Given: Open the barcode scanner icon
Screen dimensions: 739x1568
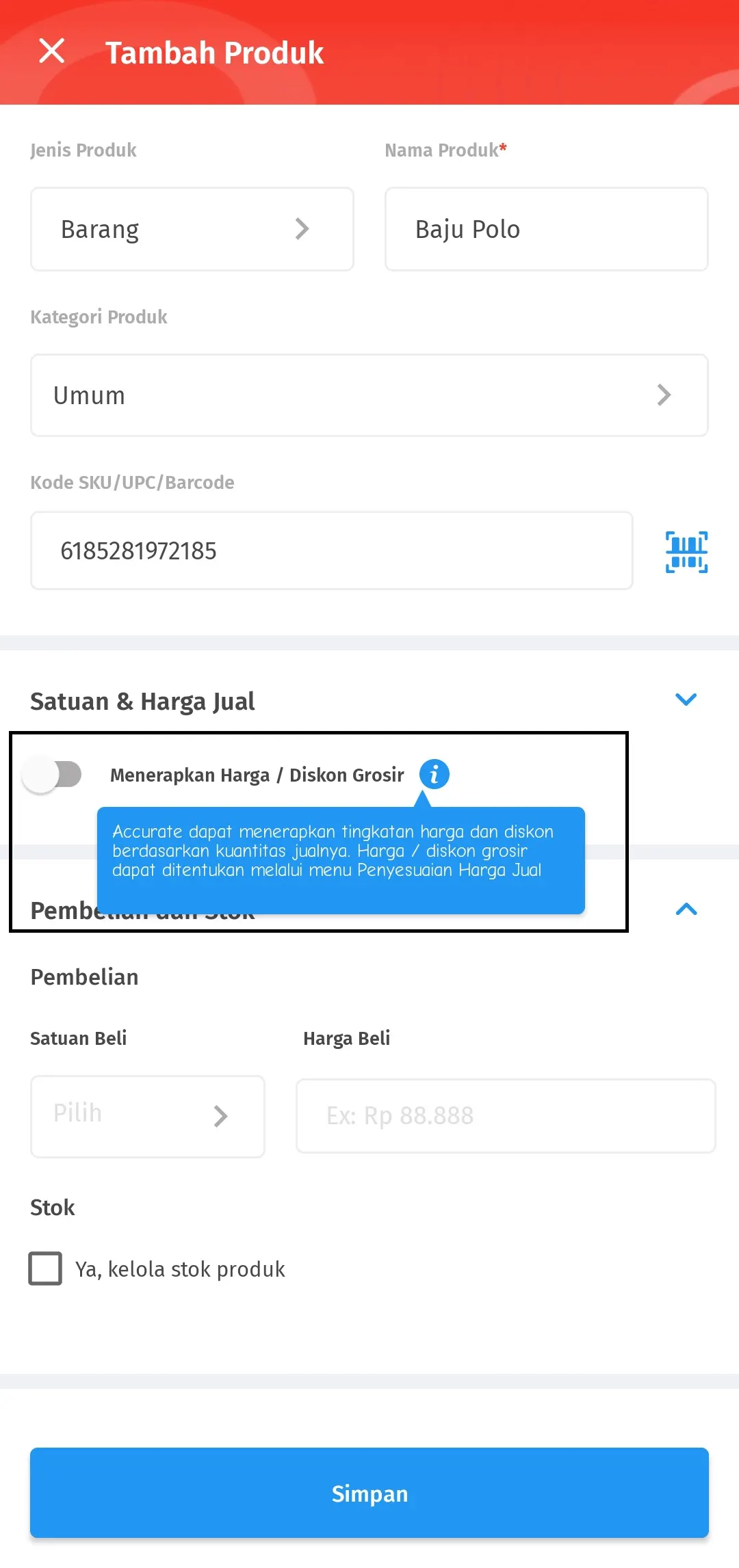Looking at the screenshot, I should 686,550.
